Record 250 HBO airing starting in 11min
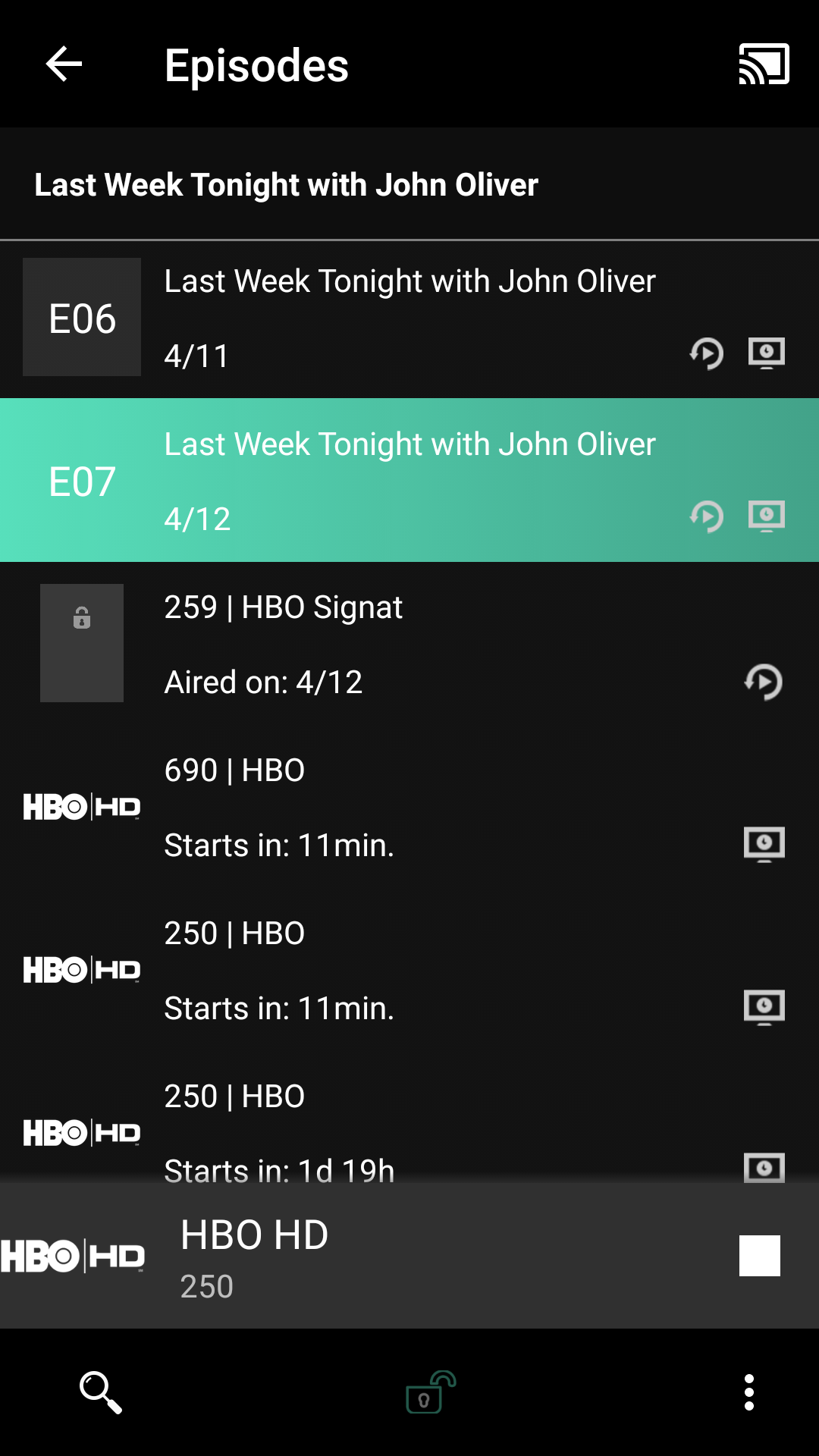The width and height of the screenshot is (819, 1456). 764,1007
